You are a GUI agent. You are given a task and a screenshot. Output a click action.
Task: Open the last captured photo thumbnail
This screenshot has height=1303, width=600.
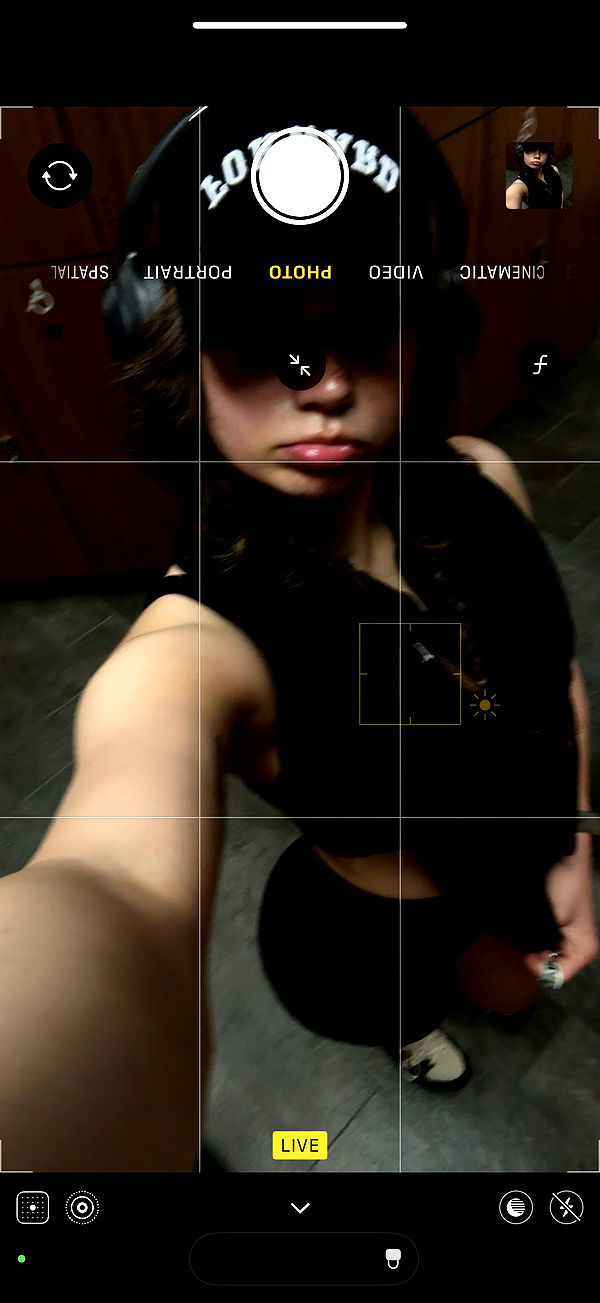point(539,176)
